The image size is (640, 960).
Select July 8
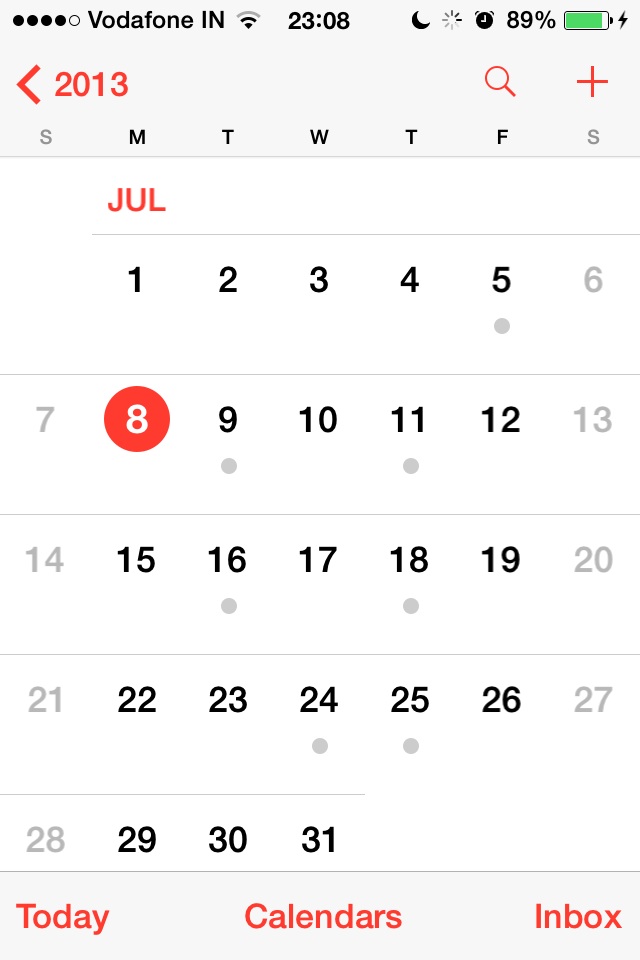[x=137, y=420]
